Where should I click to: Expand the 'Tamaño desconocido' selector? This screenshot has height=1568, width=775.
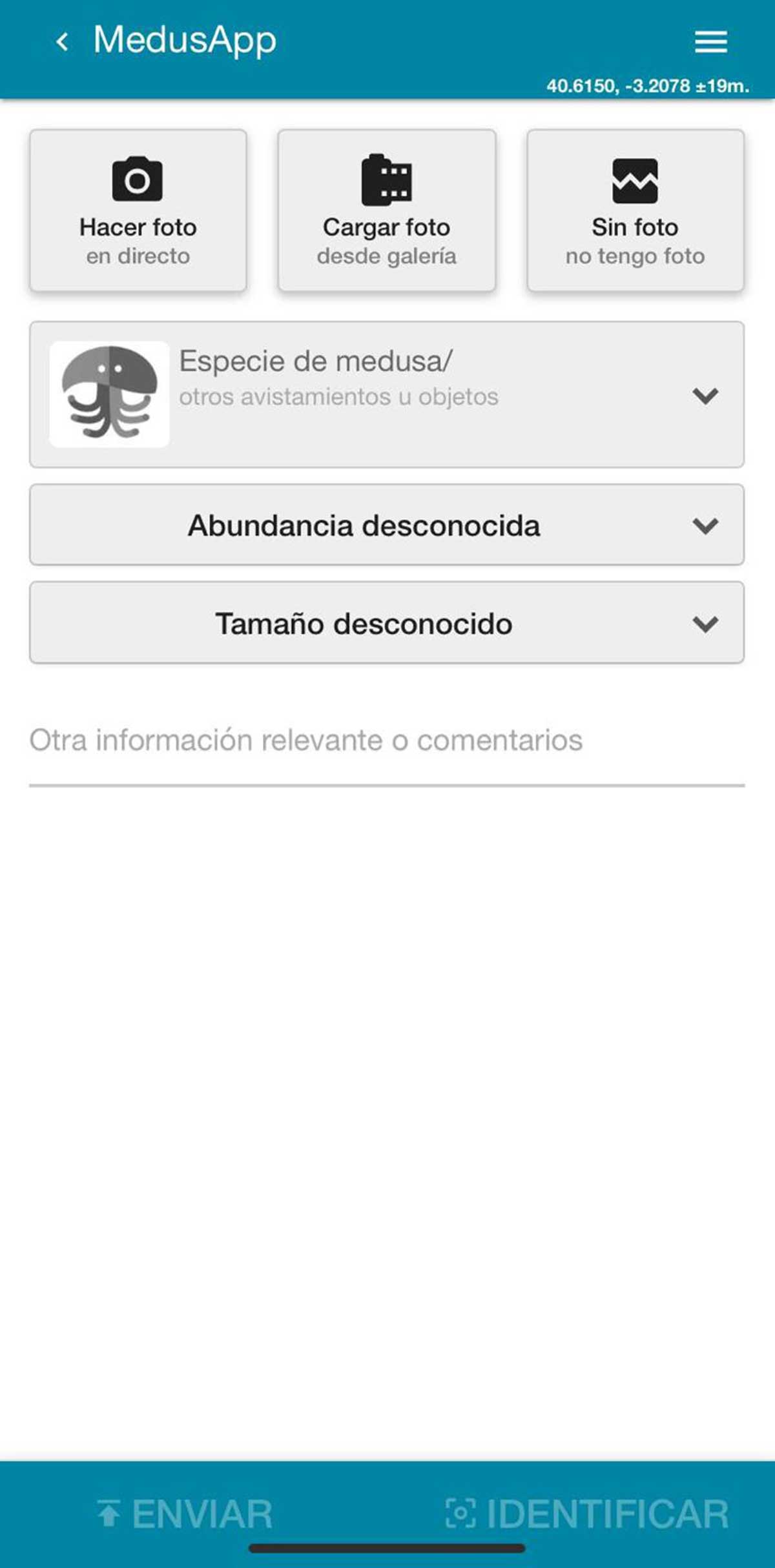coord(387,622)
